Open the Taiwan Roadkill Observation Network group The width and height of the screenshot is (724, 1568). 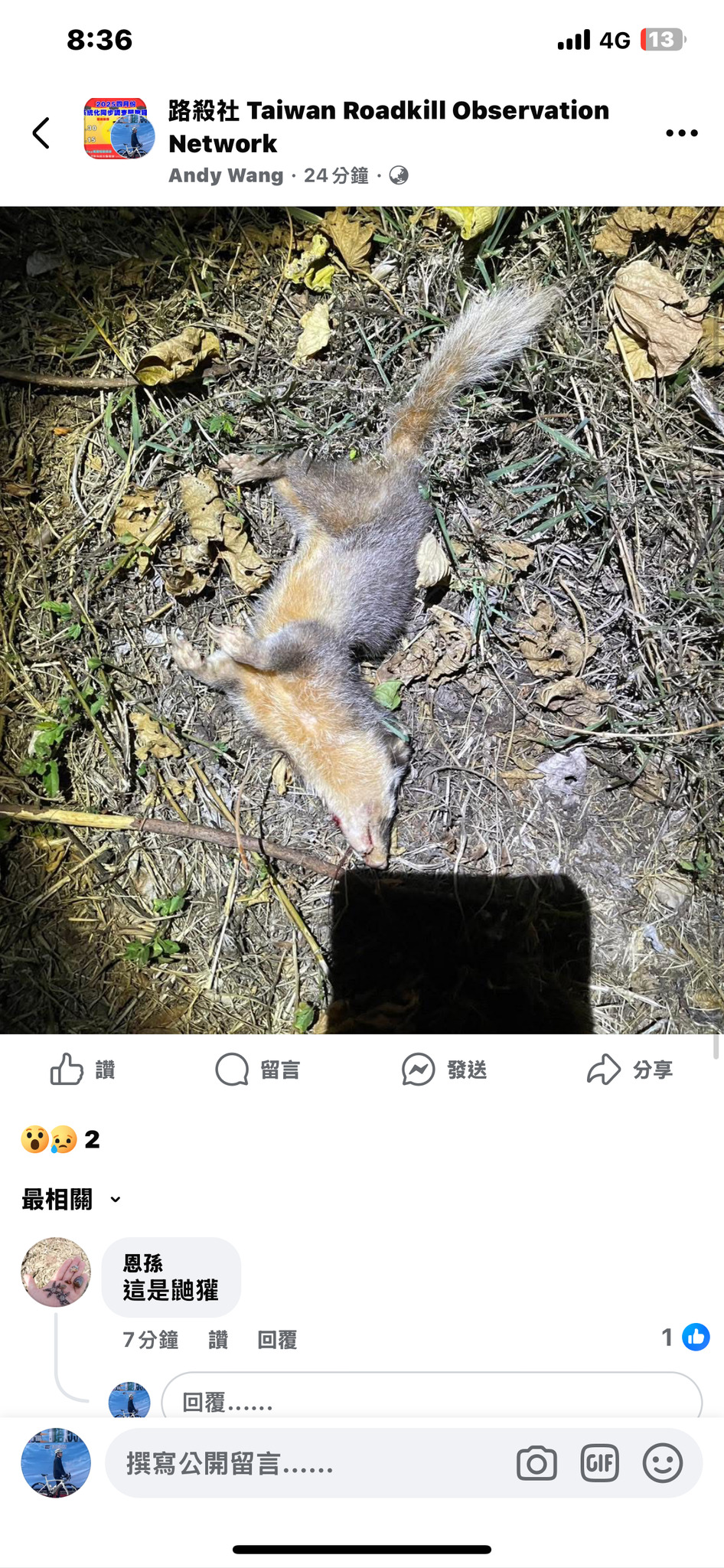(x=389, y=126)
